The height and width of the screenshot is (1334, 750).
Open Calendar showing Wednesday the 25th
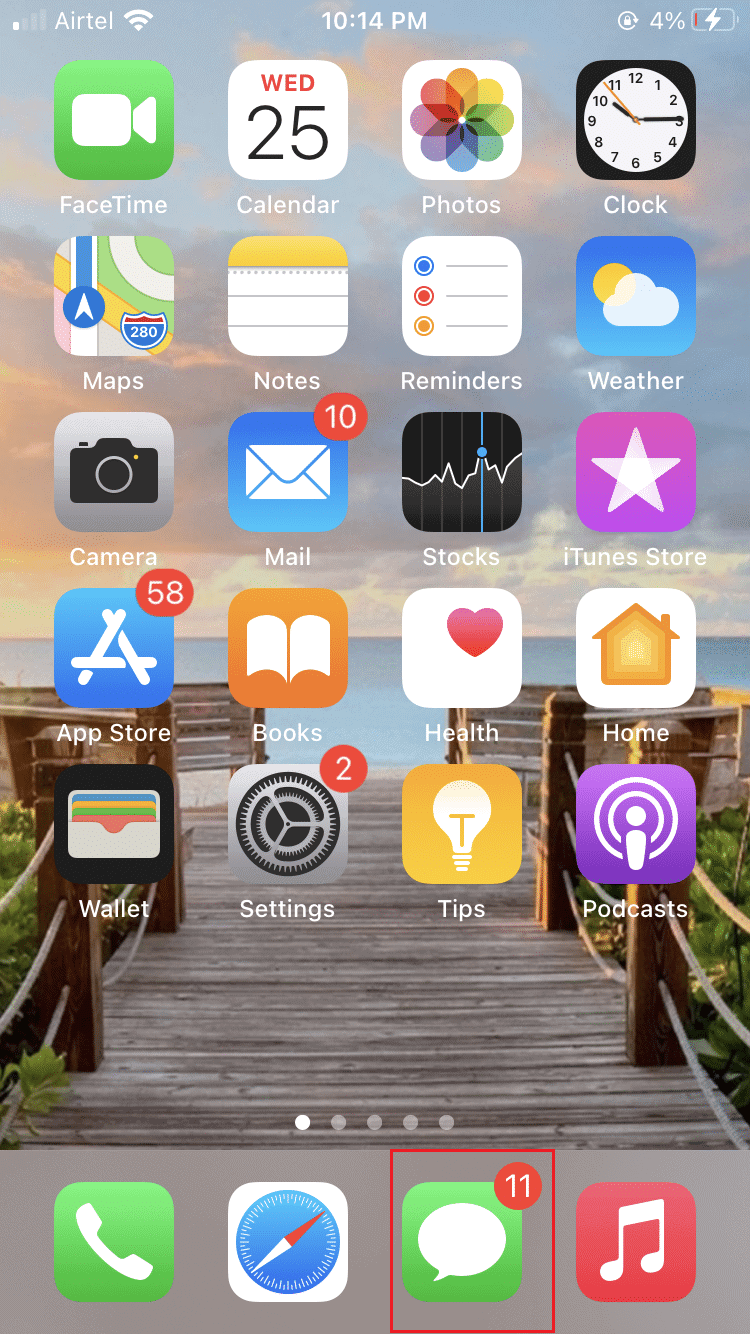point(287,120)
